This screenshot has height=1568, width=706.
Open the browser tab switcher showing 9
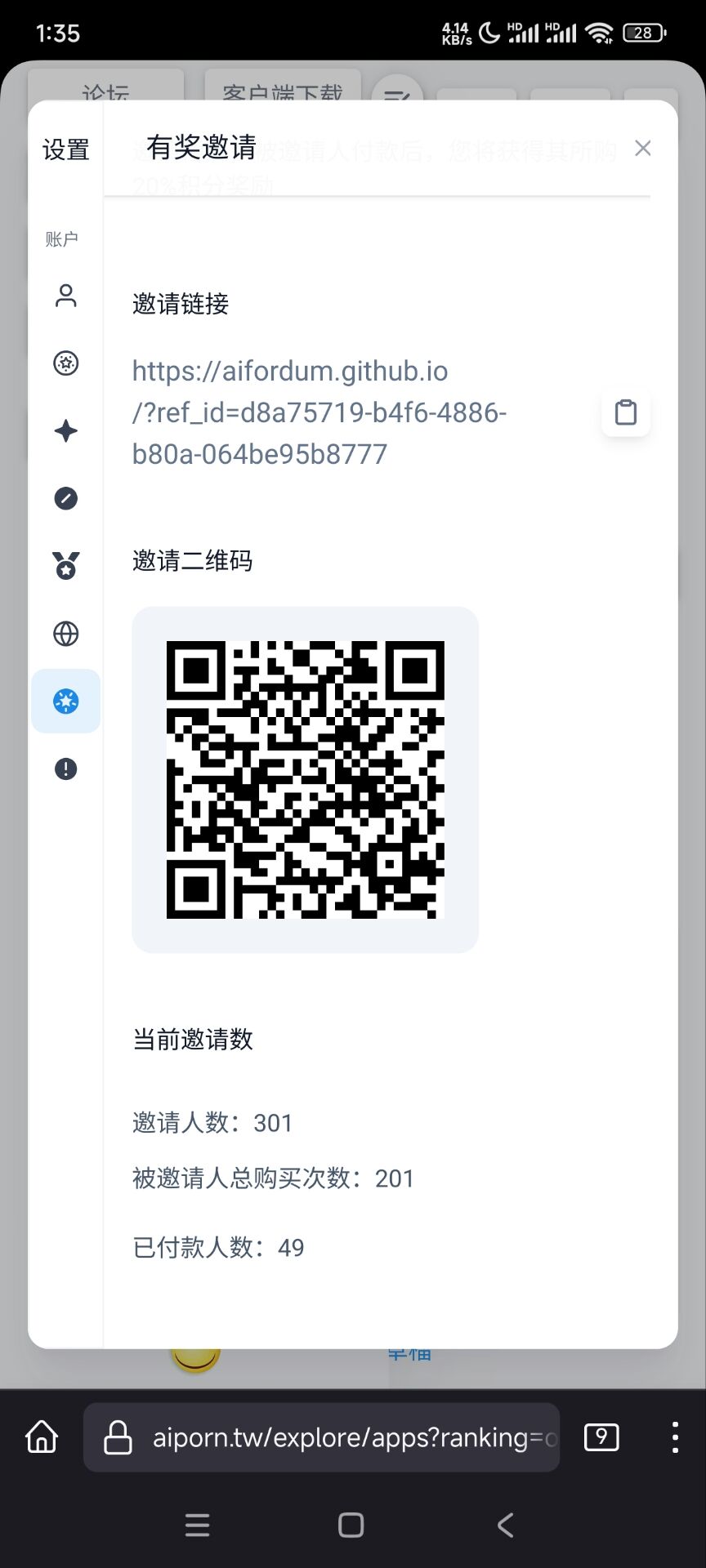click(x=601, y=1437)
